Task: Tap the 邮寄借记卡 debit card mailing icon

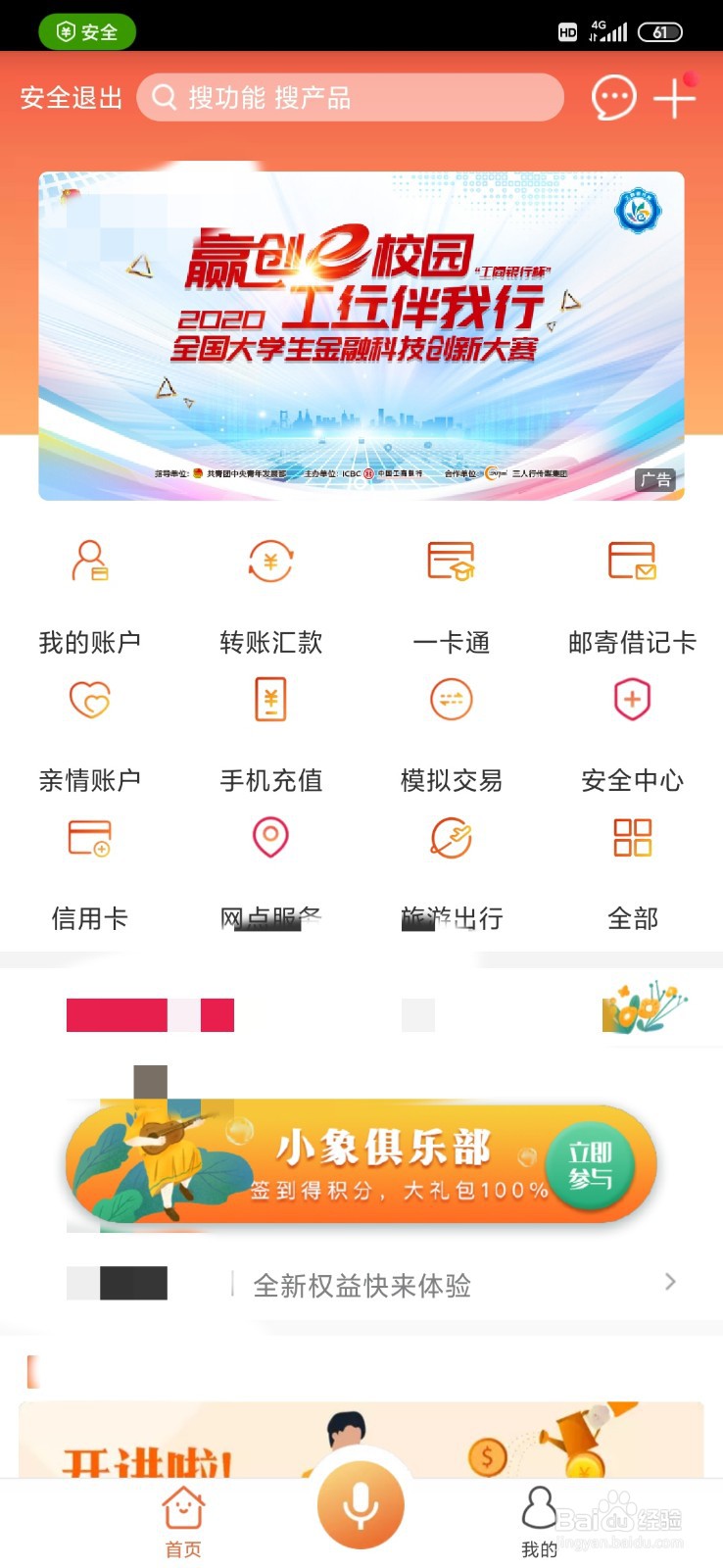Action: 632,588
